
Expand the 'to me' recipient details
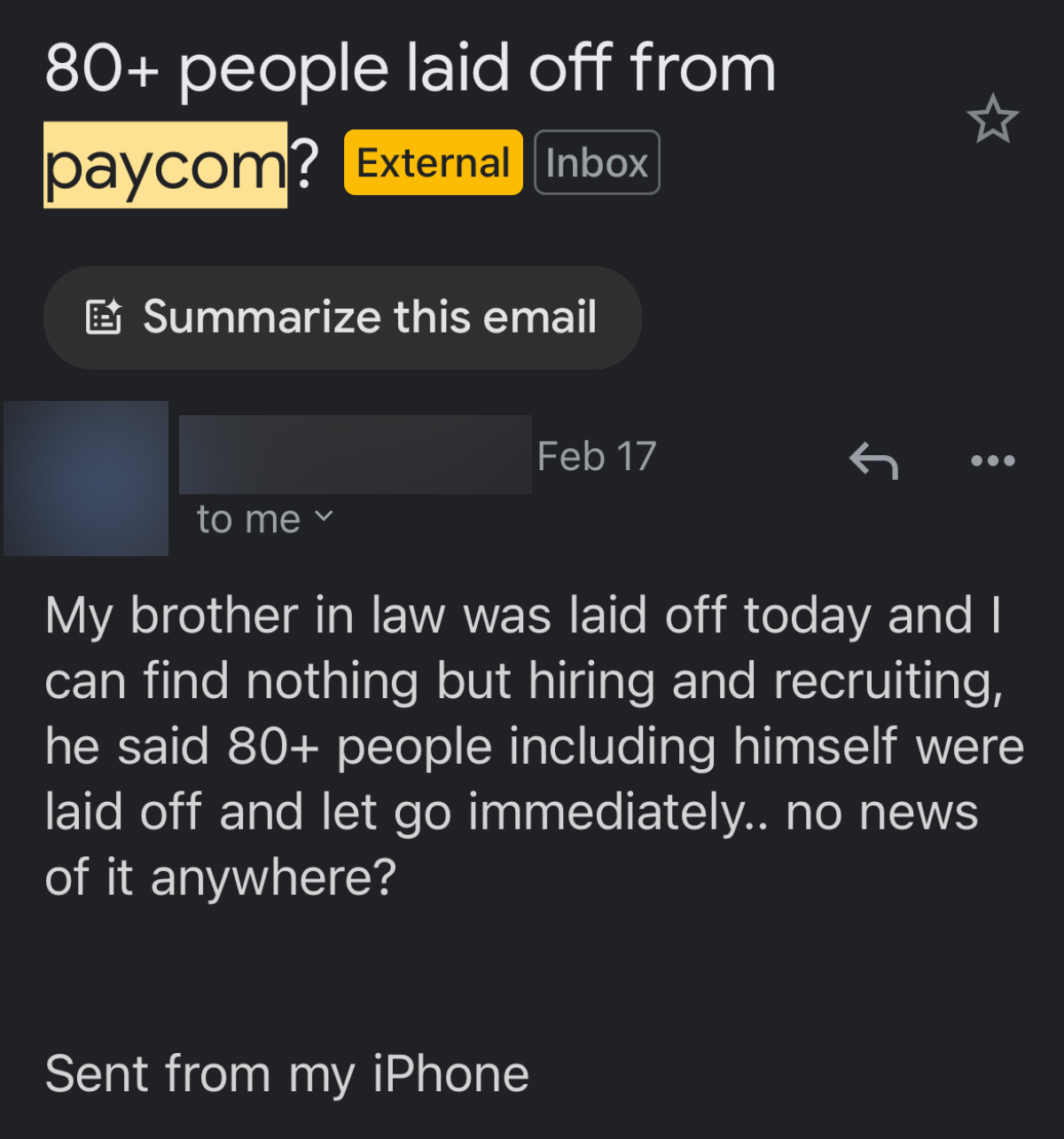pos(265,519)
